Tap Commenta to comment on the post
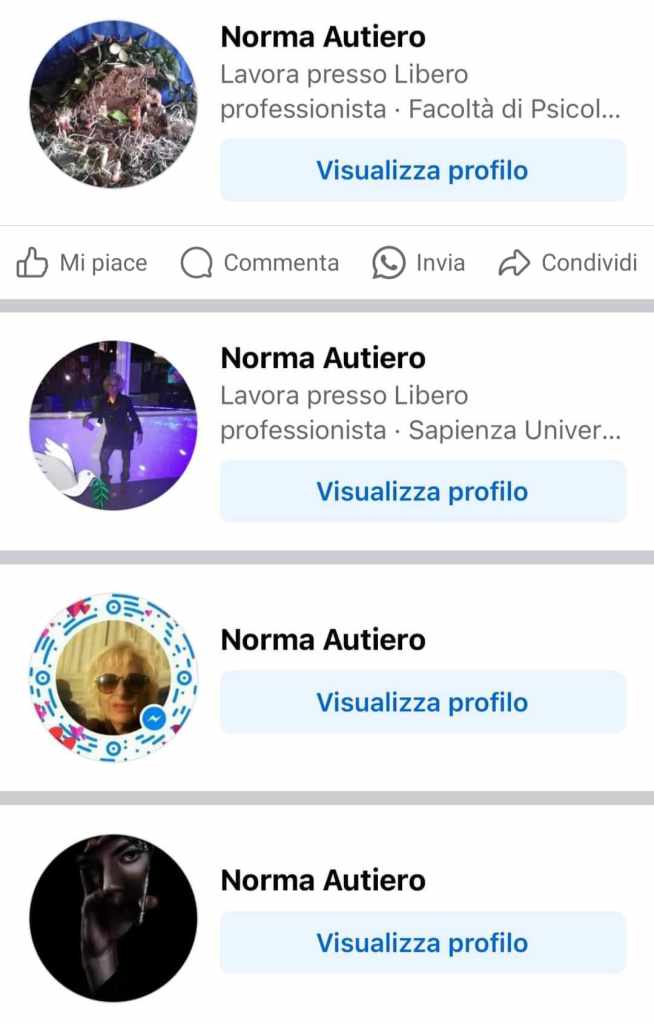 pos(260,263)
